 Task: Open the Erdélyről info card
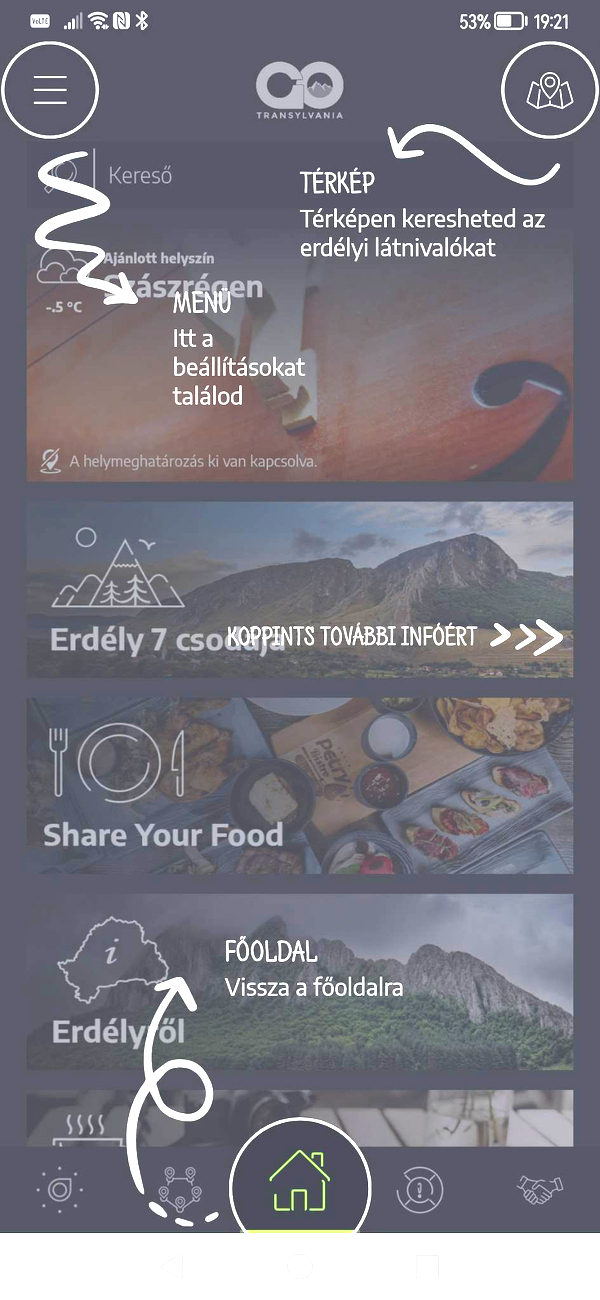[x=300, y=982]
